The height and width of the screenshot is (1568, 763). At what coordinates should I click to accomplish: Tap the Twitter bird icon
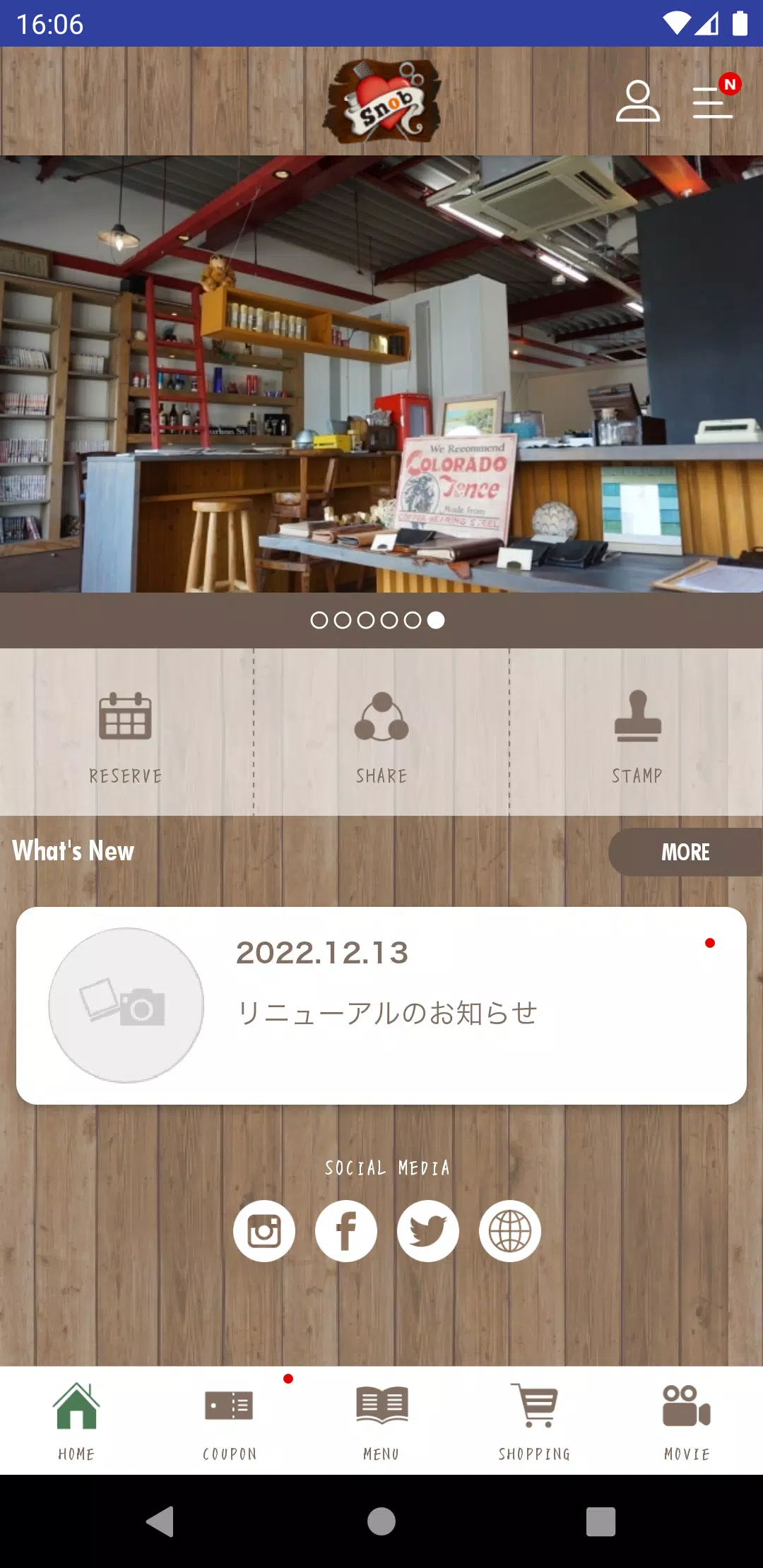428,1230
